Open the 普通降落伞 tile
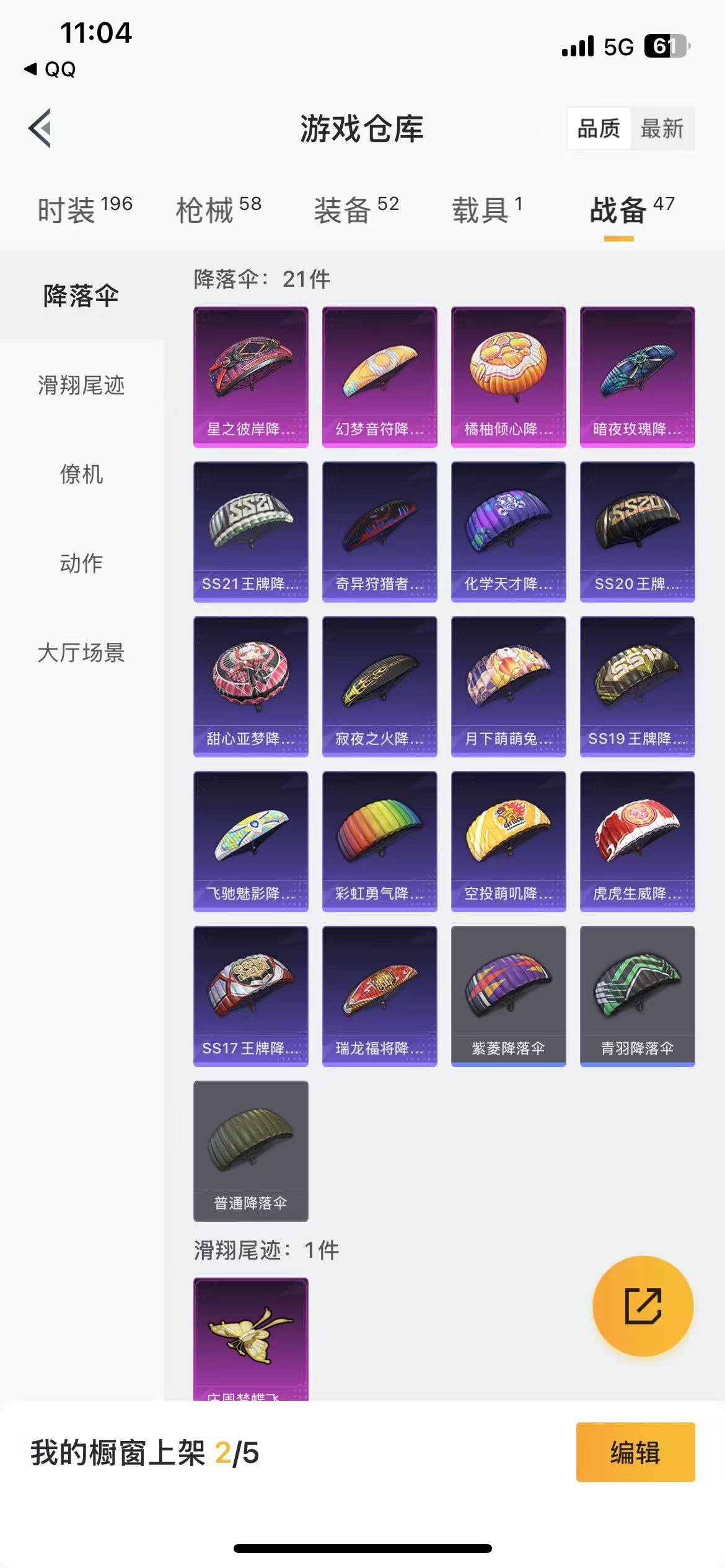 (251, 1151)
